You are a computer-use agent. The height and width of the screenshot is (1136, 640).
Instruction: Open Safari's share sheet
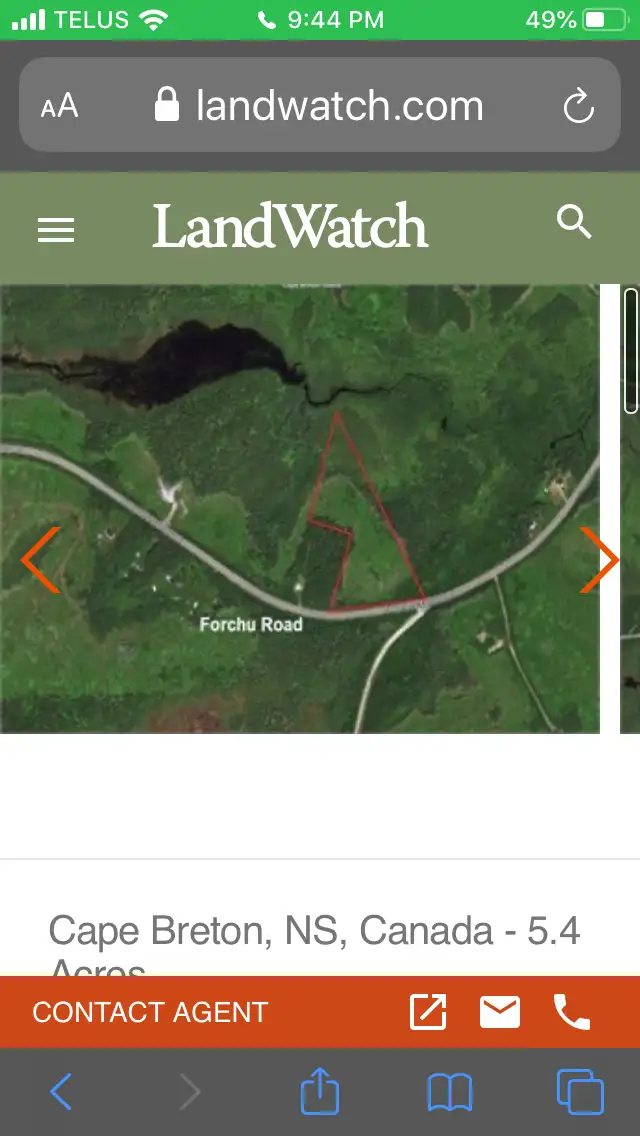pos(320,1091)
